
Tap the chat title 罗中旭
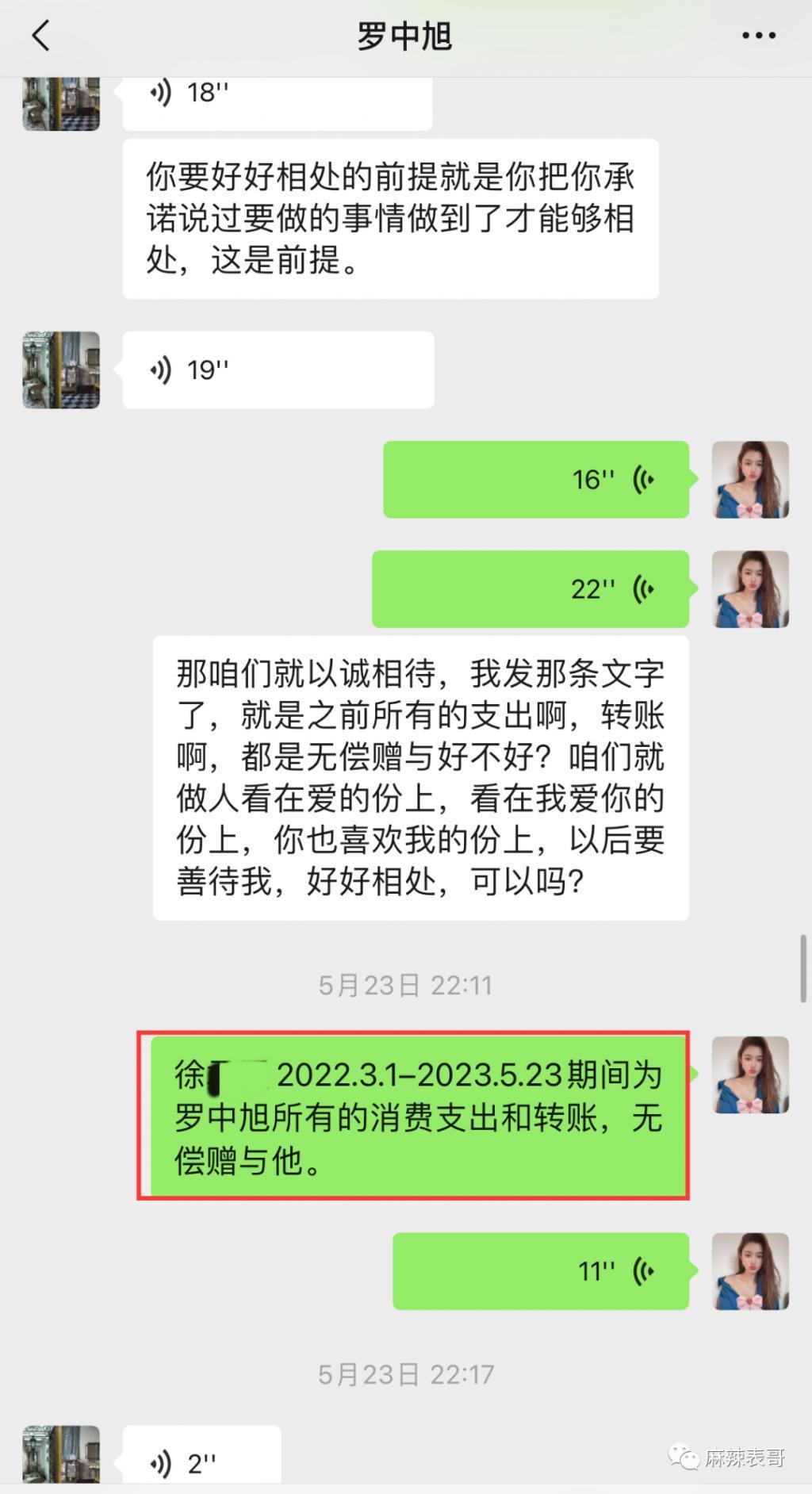pos(405,36)
